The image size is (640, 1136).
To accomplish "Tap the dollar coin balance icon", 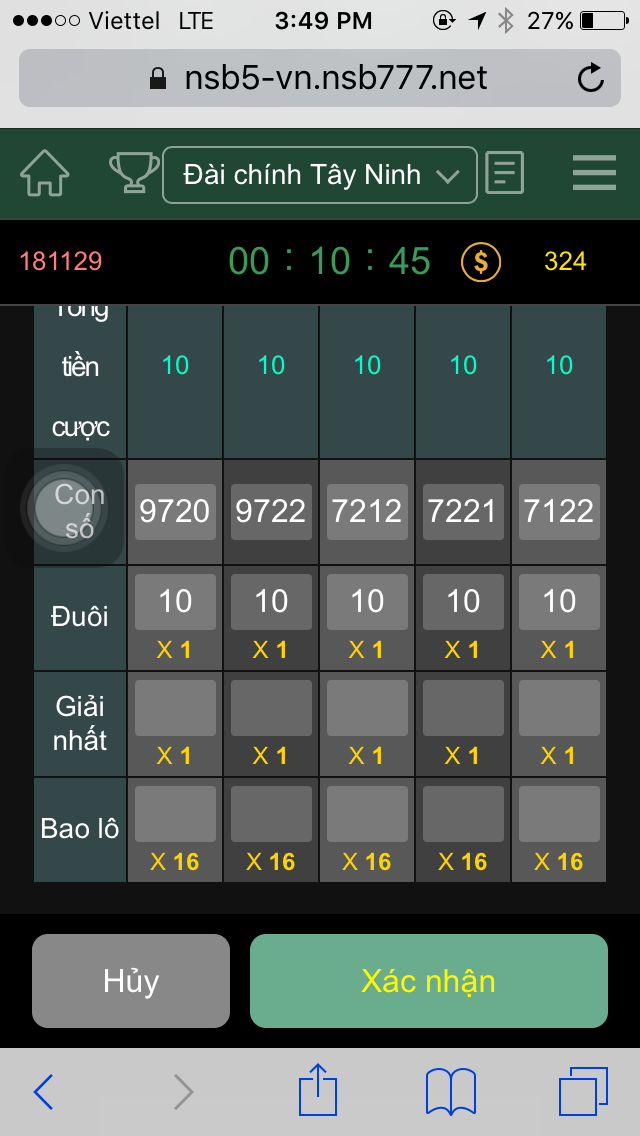I will point(480,262).
